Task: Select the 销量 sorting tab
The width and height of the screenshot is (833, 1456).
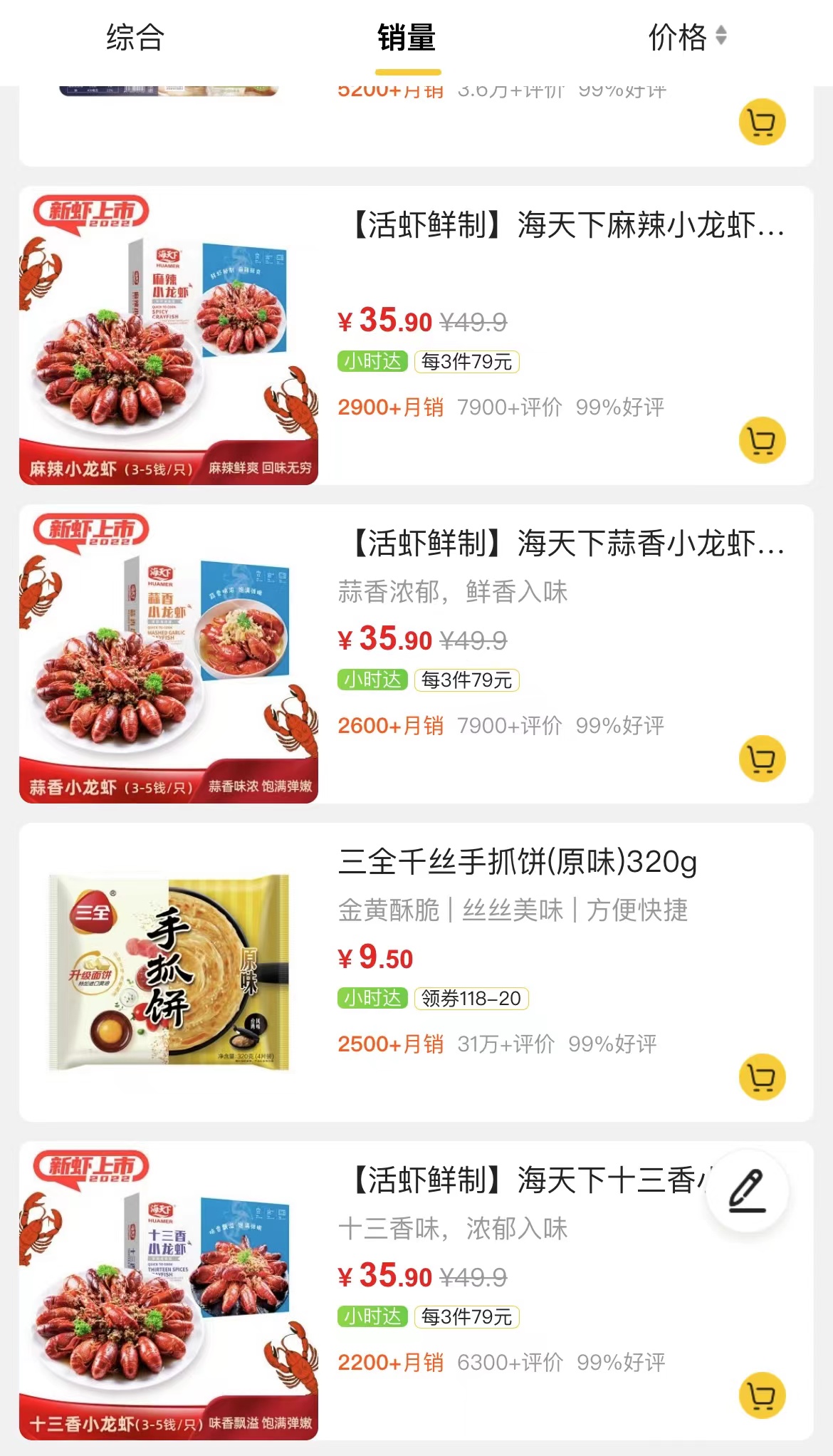Action: tap(407, 38)
